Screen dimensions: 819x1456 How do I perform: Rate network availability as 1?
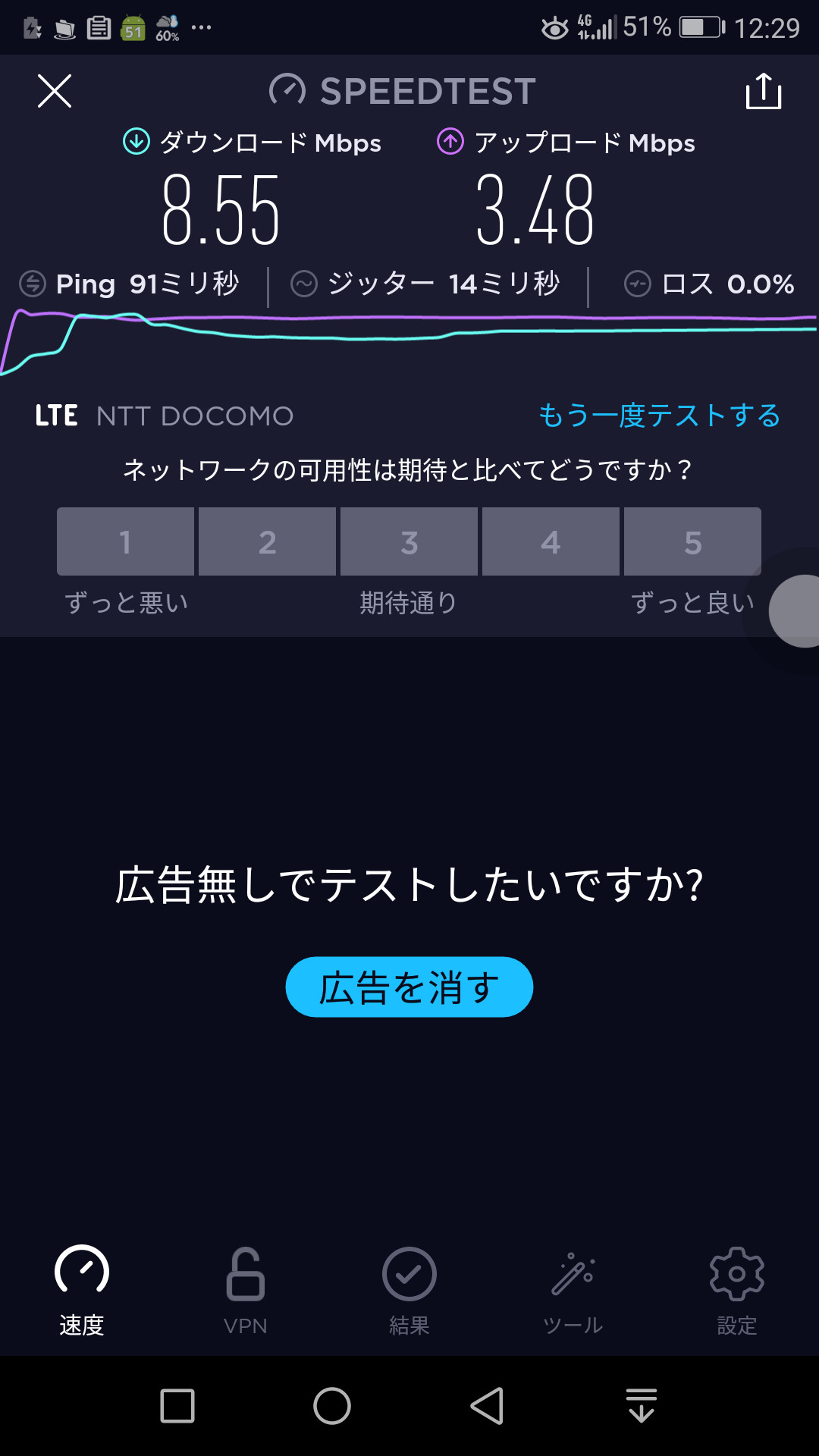click(x=125, y=541)
